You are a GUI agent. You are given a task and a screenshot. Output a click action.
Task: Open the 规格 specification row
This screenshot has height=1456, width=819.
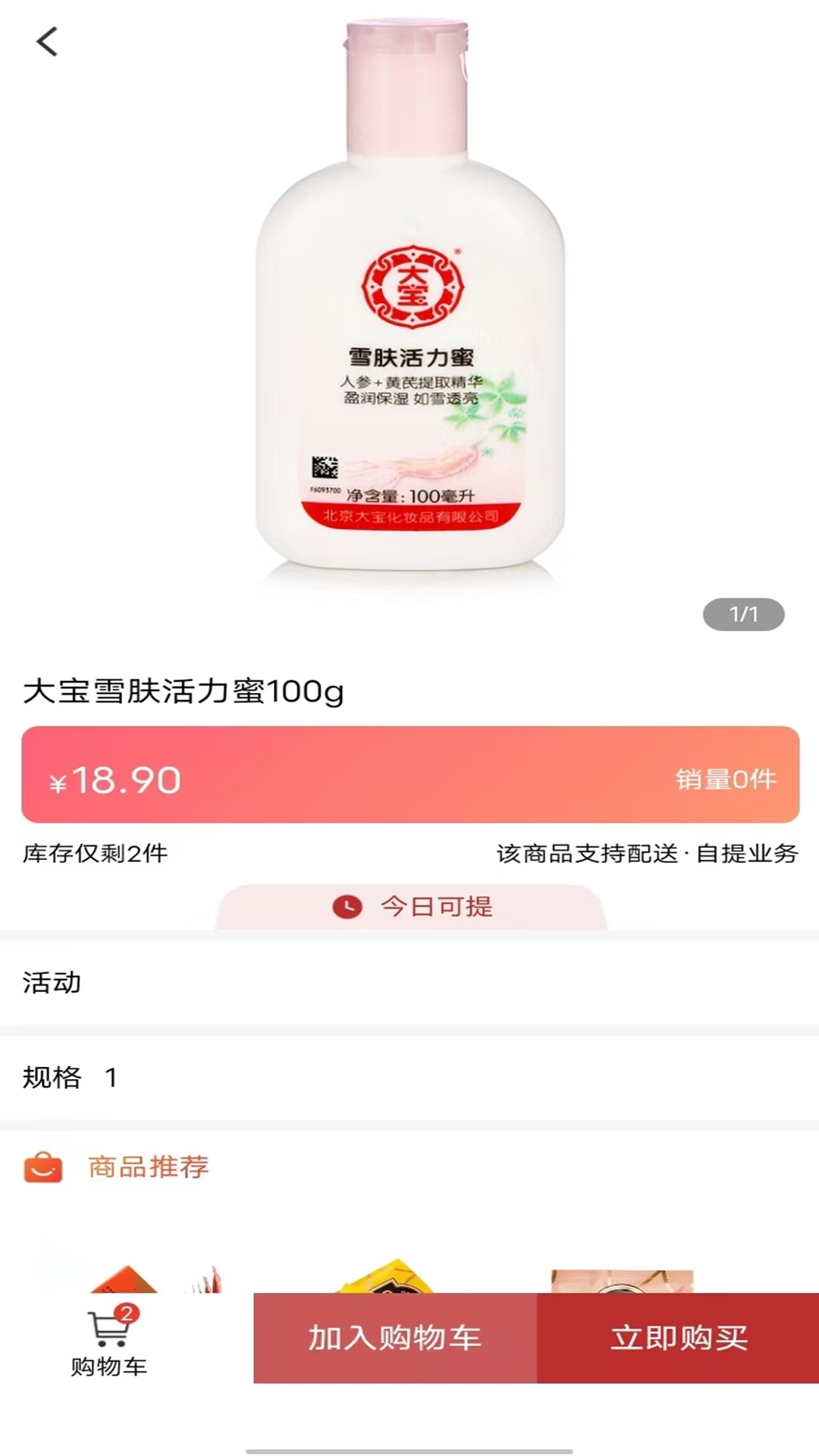click(x=409, y=1078)
